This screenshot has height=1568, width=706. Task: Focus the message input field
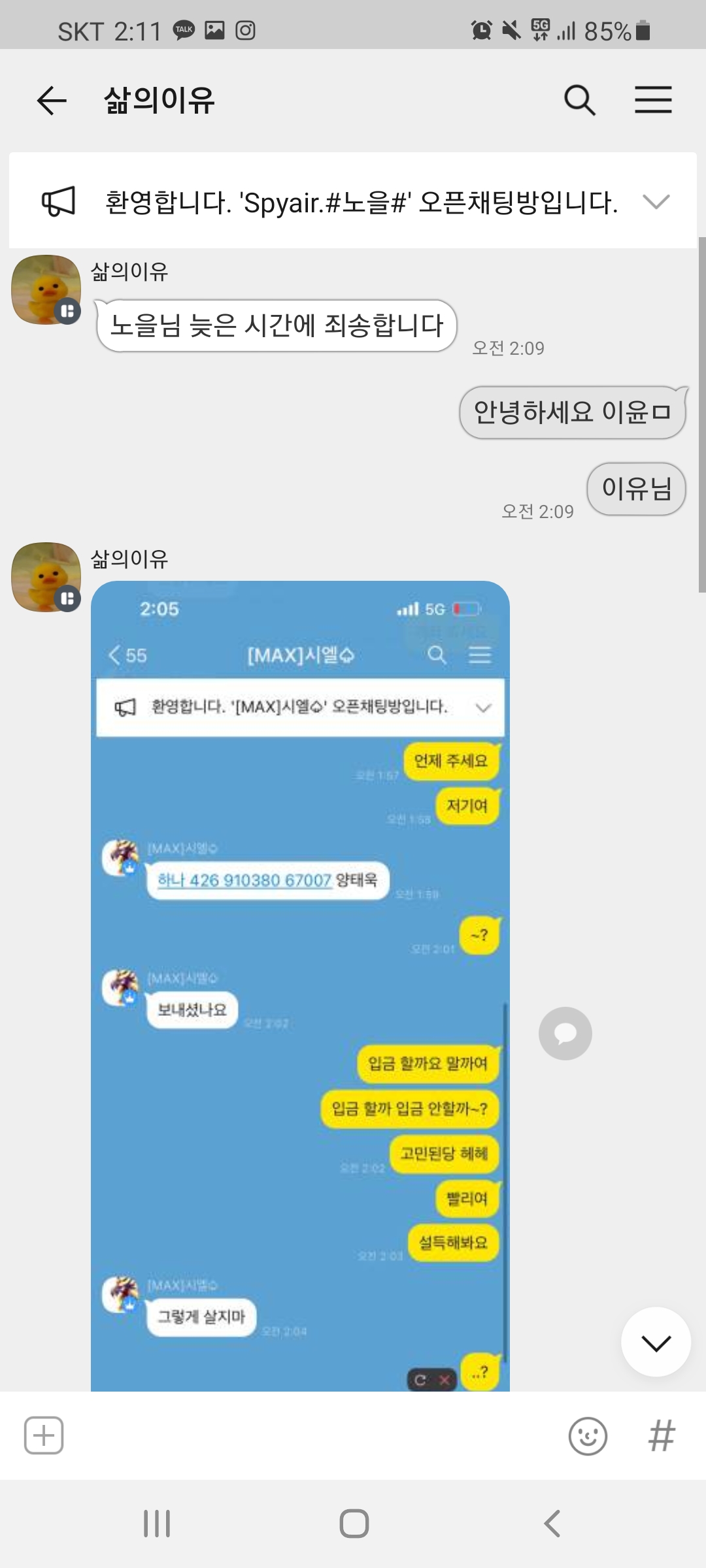click(314, 1435)
